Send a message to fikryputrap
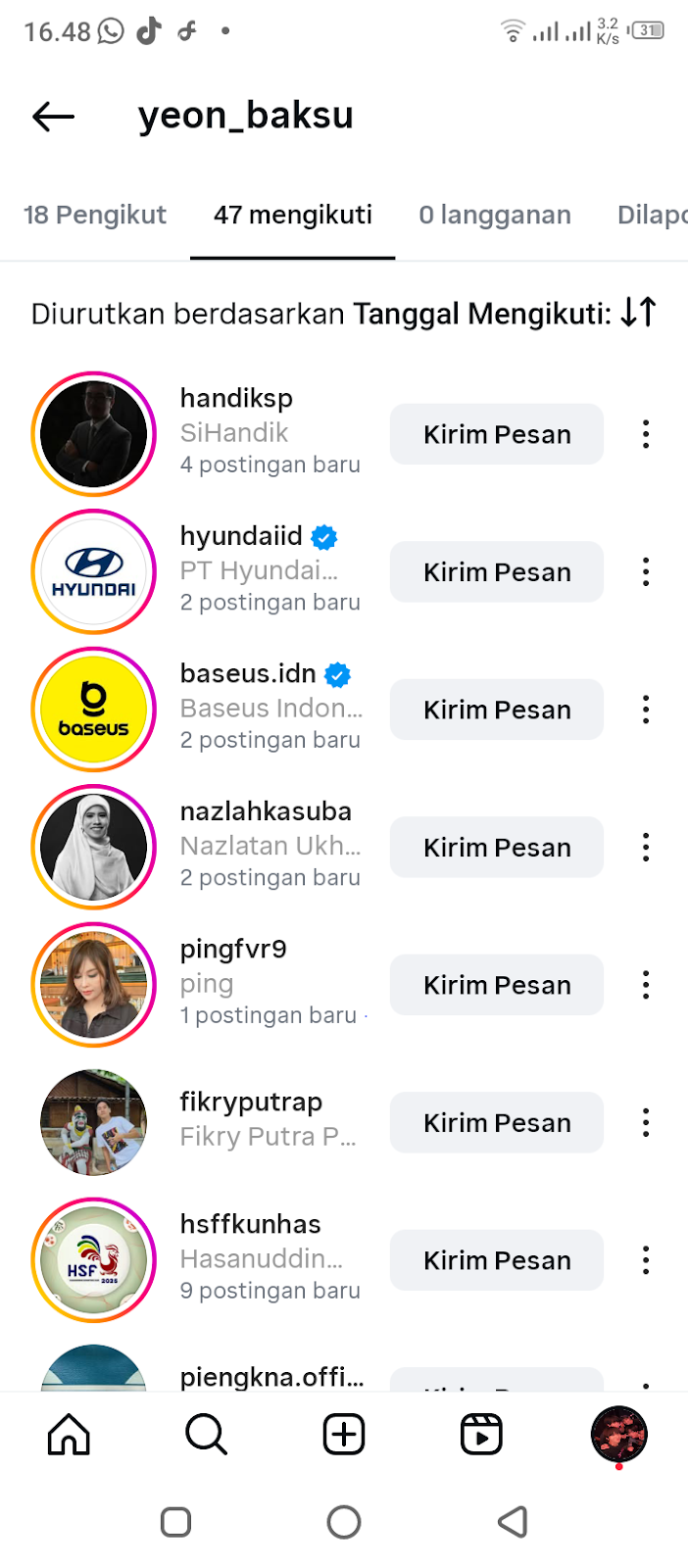The image size is (688, 1568). pos(496,1123)
